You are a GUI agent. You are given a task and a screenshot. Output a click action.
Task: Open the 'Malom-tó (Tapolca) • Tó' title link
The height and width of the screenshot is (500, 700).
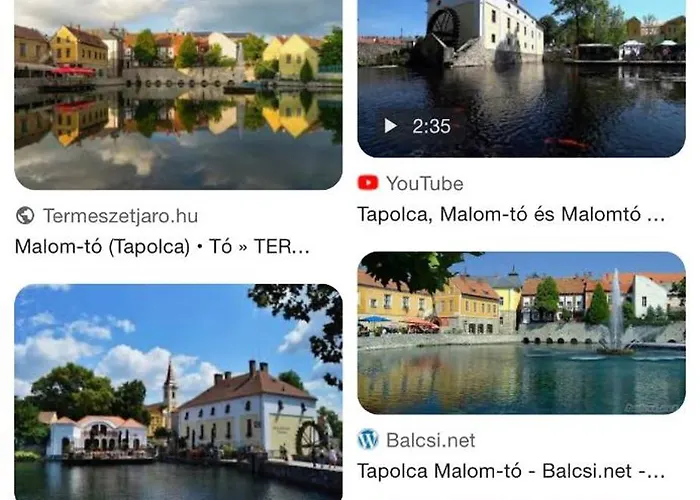(x=162, y=247)
